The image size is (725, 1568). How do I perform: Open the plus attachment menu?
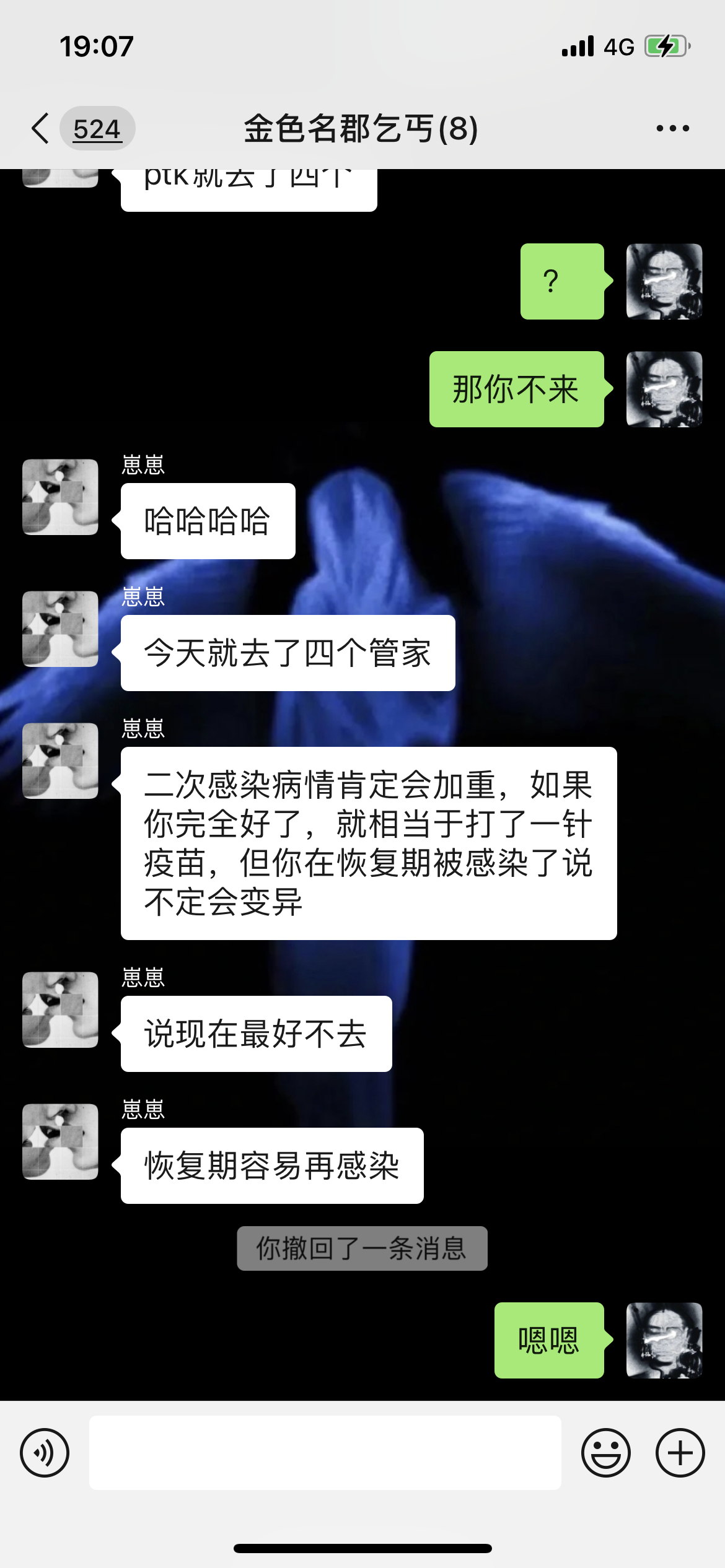click(x=680, y=1452)
